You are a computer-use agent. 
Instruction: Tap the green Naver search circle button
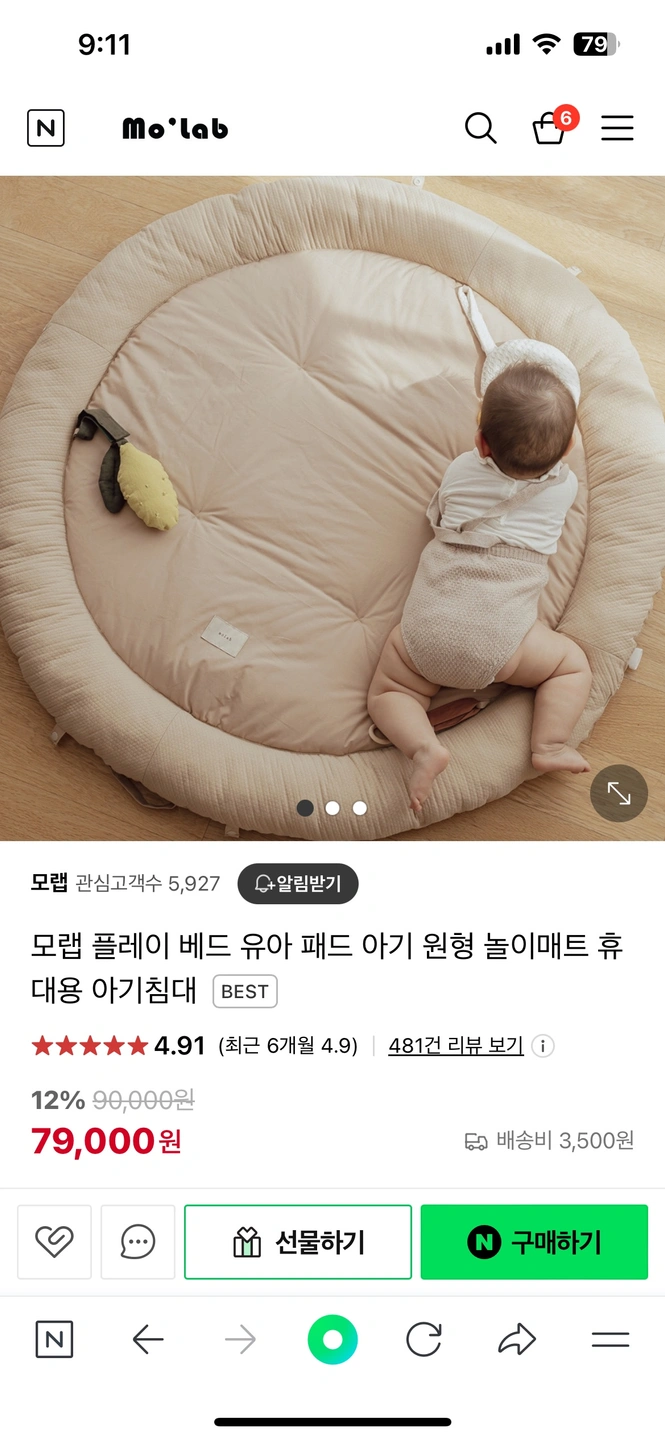click(332, 1340)
